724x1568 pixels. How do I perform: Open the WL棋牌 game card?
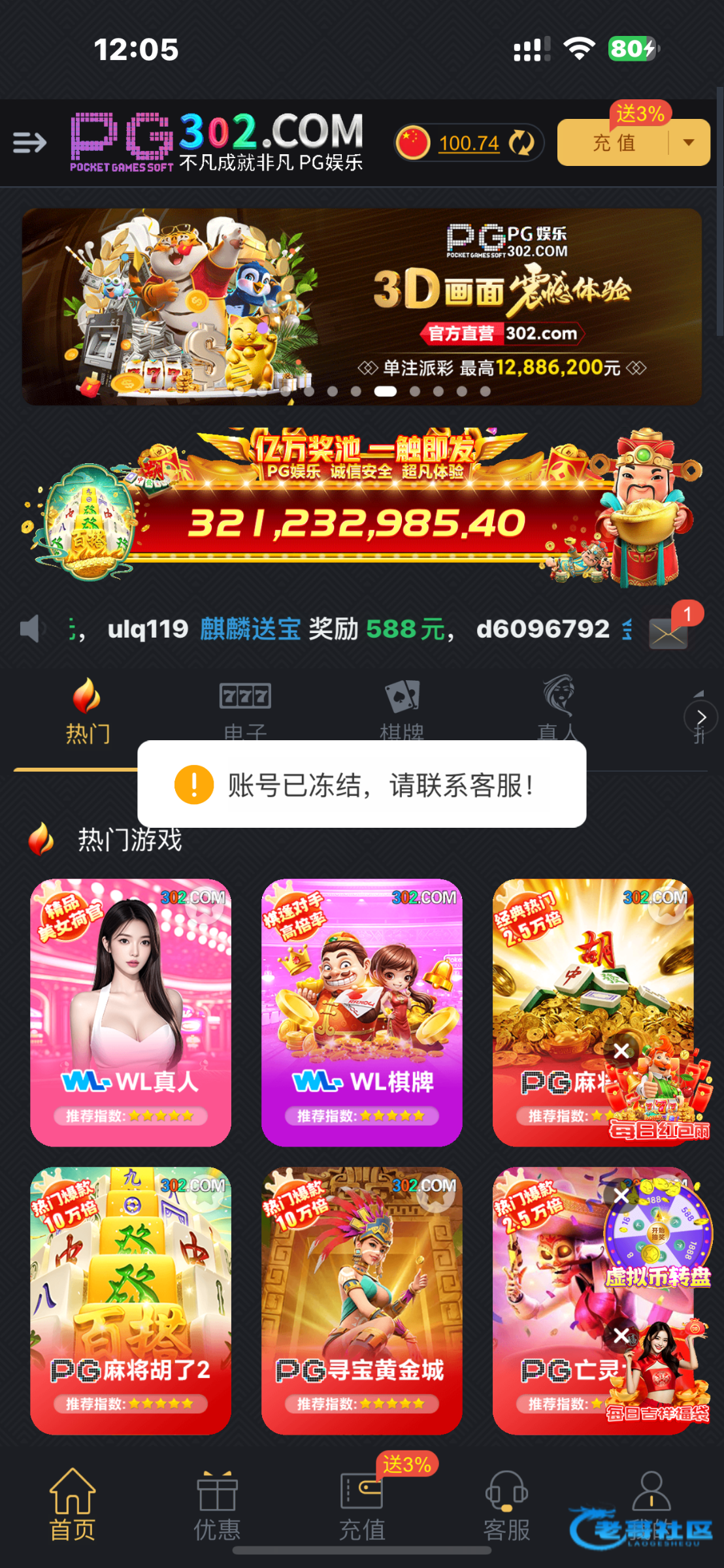pos(361,1011)
